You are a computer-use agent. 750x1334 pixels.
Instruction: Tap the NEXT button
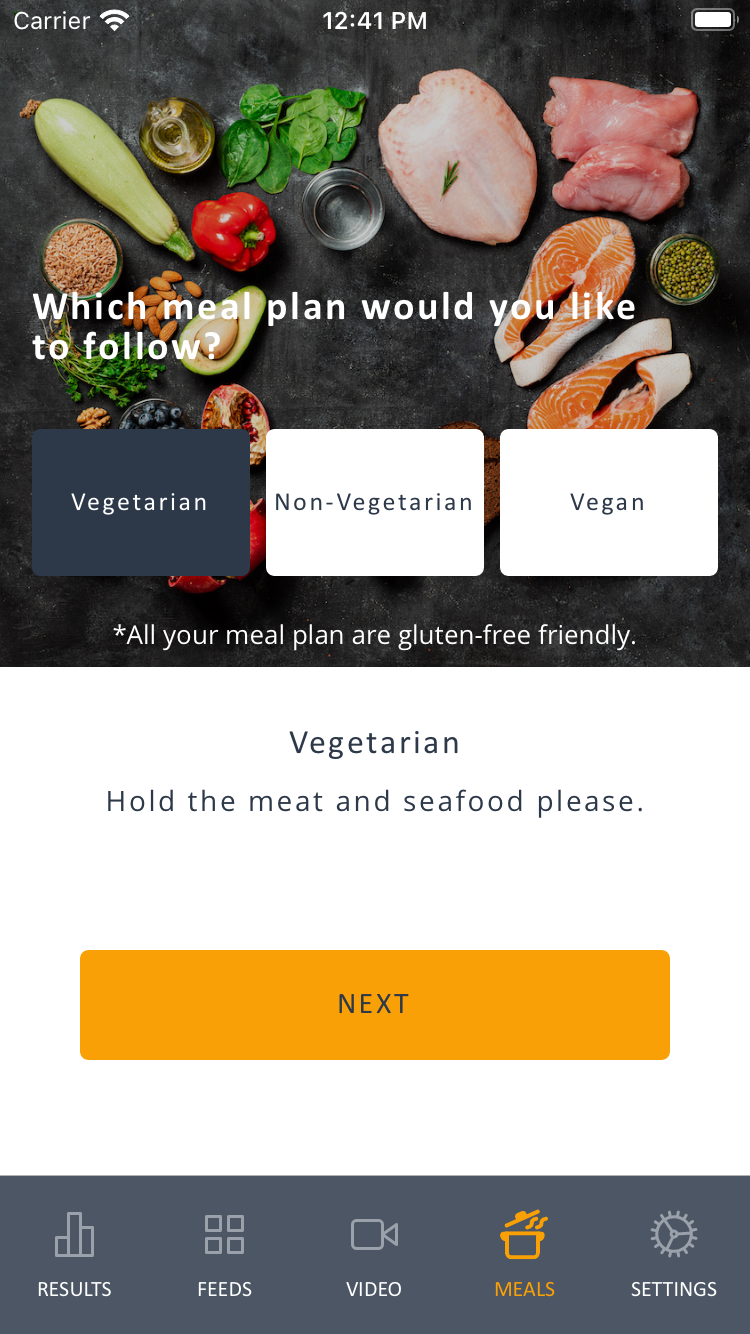tap(375, 1004)
